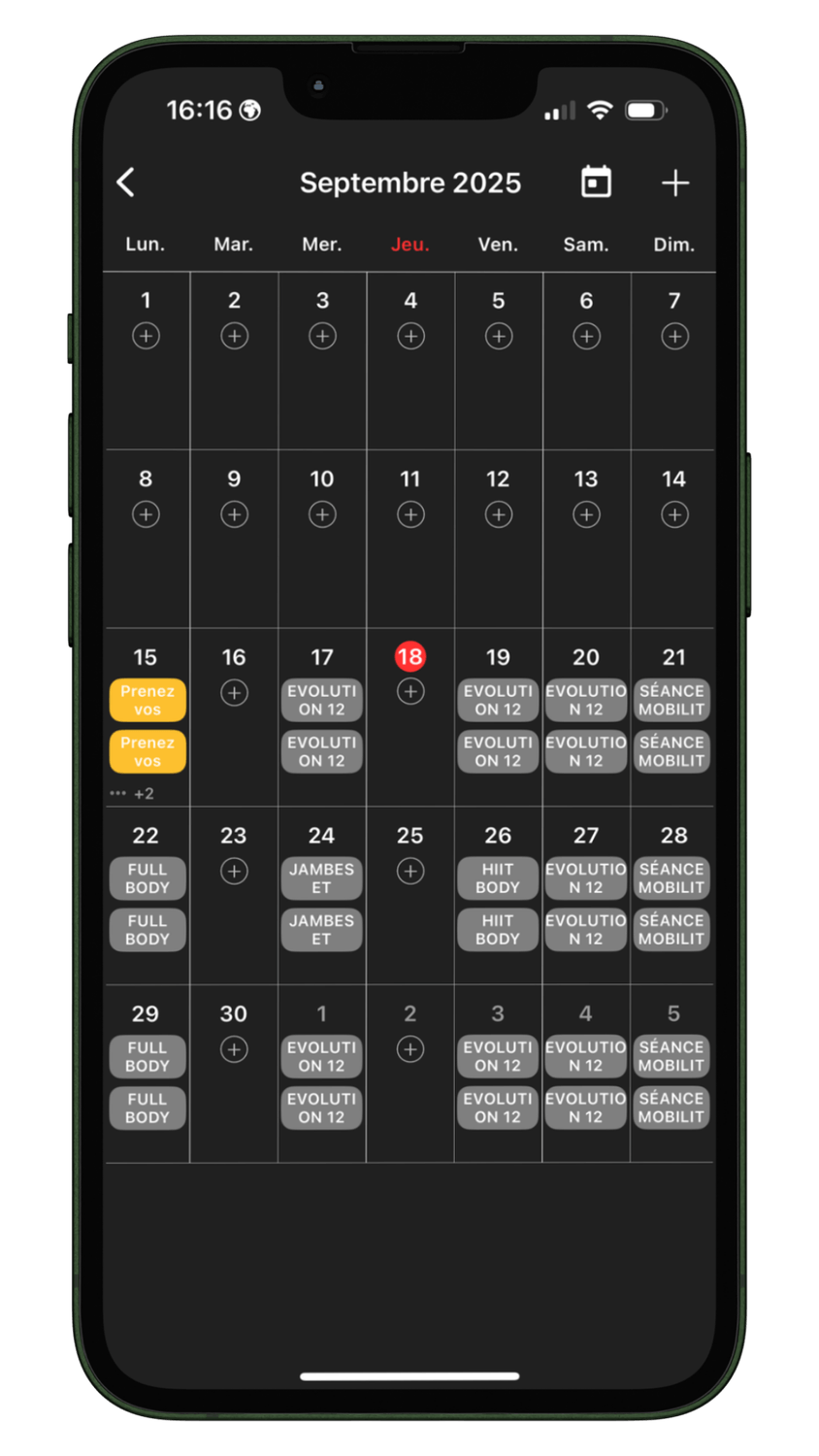The width and height of the screenshot is (819, 1456).
Task: Add a session on September 10
Action: (x=322, y=514)
